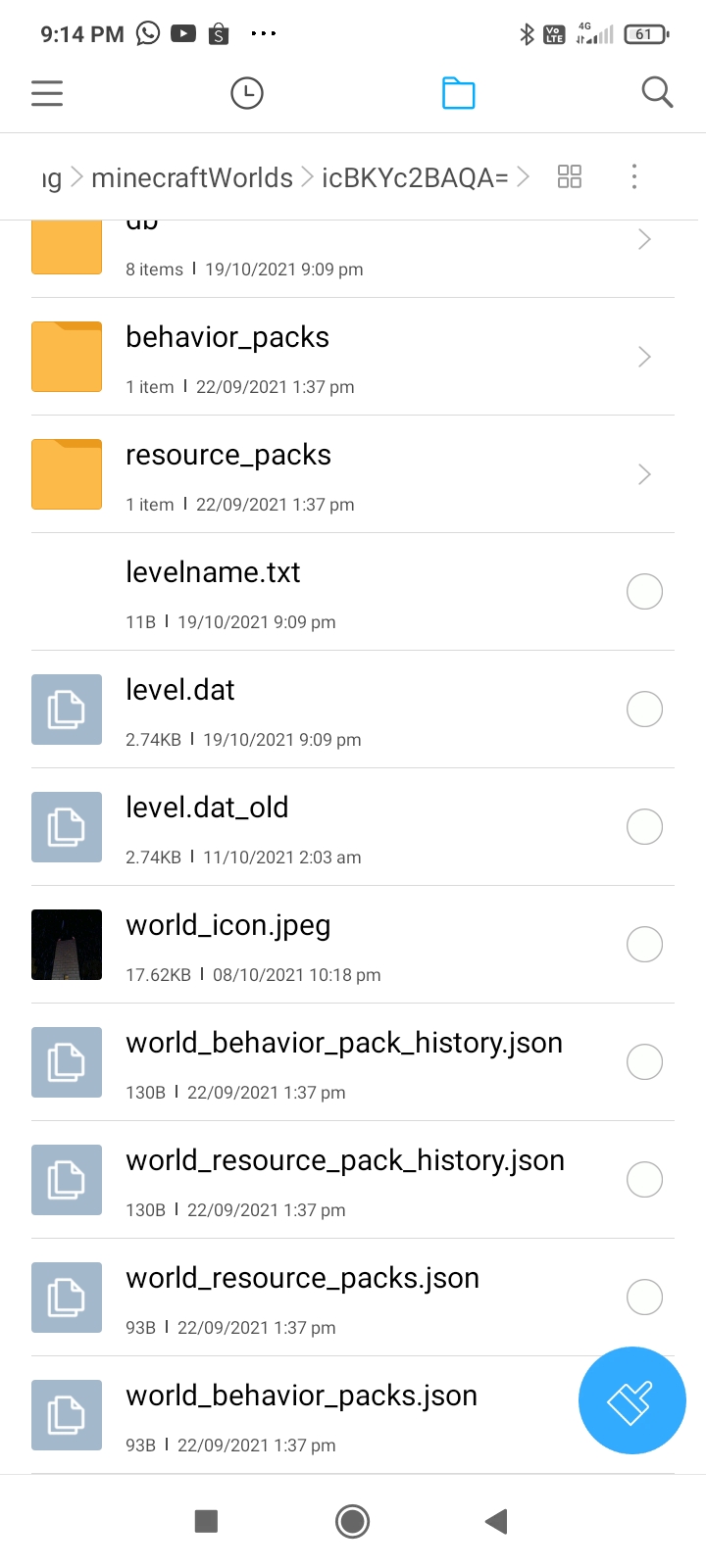Open the three-dot overflow menu
Viewport: 706px width, 1568px height.
click(x=634, y=176)
